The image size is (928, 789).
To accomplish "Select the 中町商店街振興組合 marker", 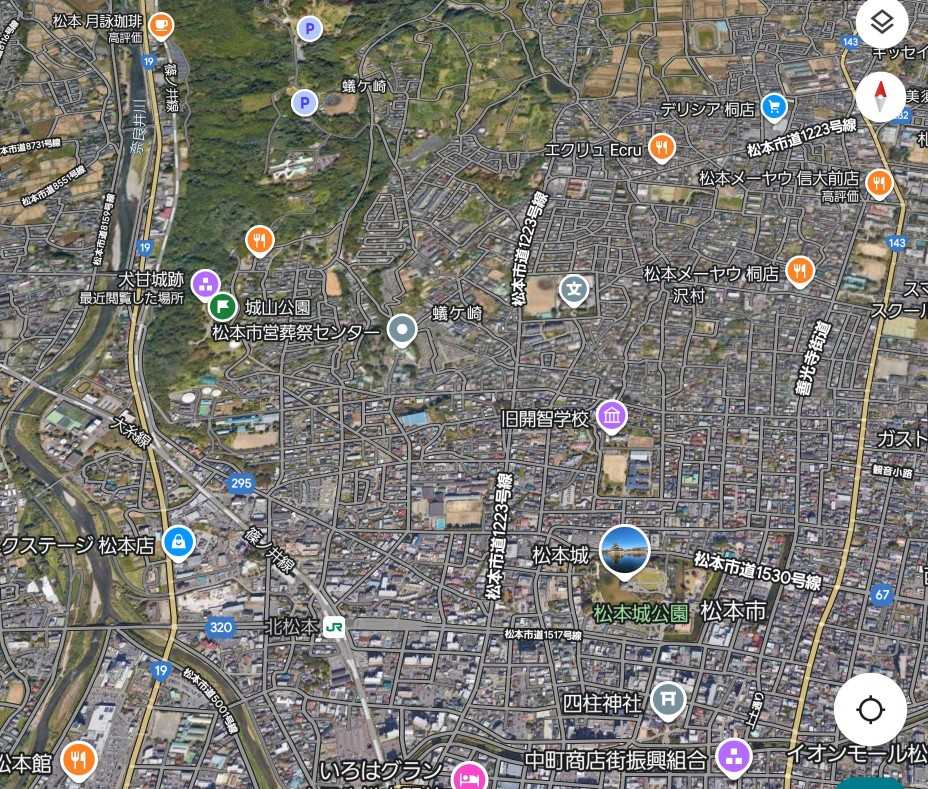I will [734, 756].
